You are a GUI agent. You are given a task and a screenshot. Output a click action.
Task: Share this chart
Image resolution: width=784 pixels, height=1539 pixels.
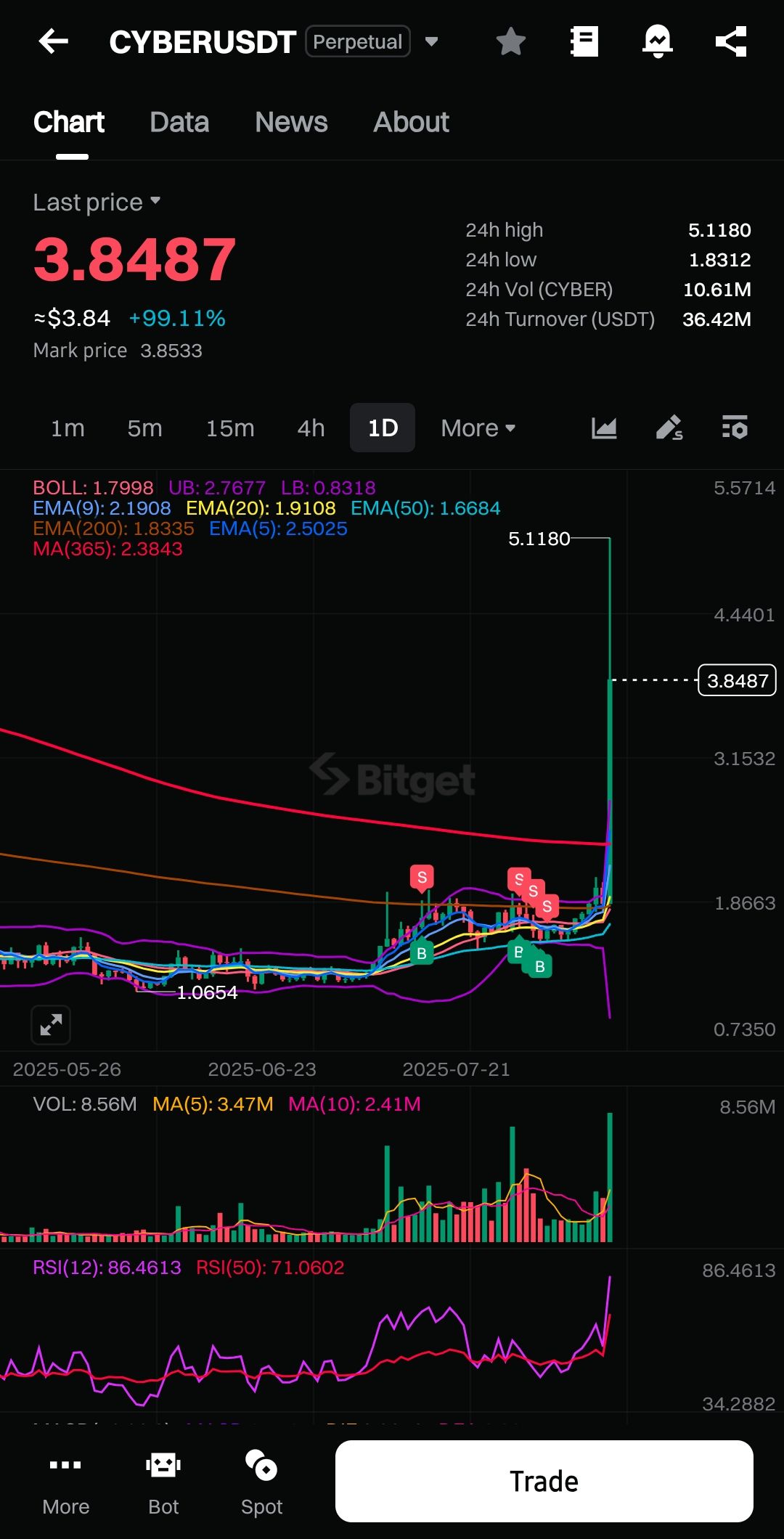731,41
